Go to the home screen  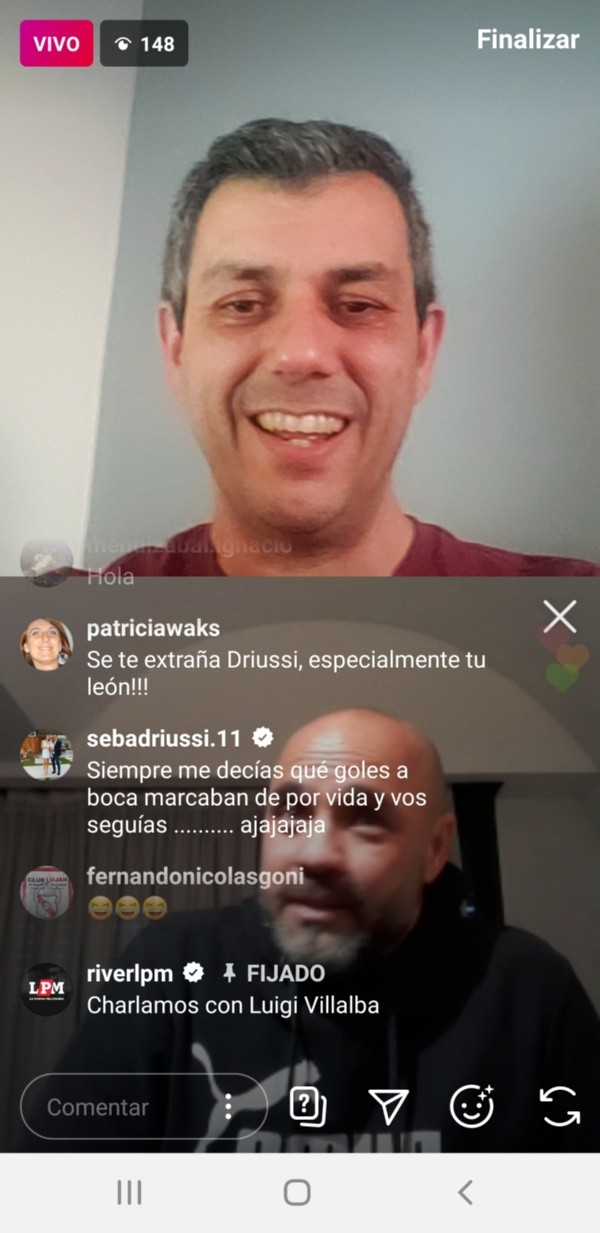click(x=297, y=1192)
